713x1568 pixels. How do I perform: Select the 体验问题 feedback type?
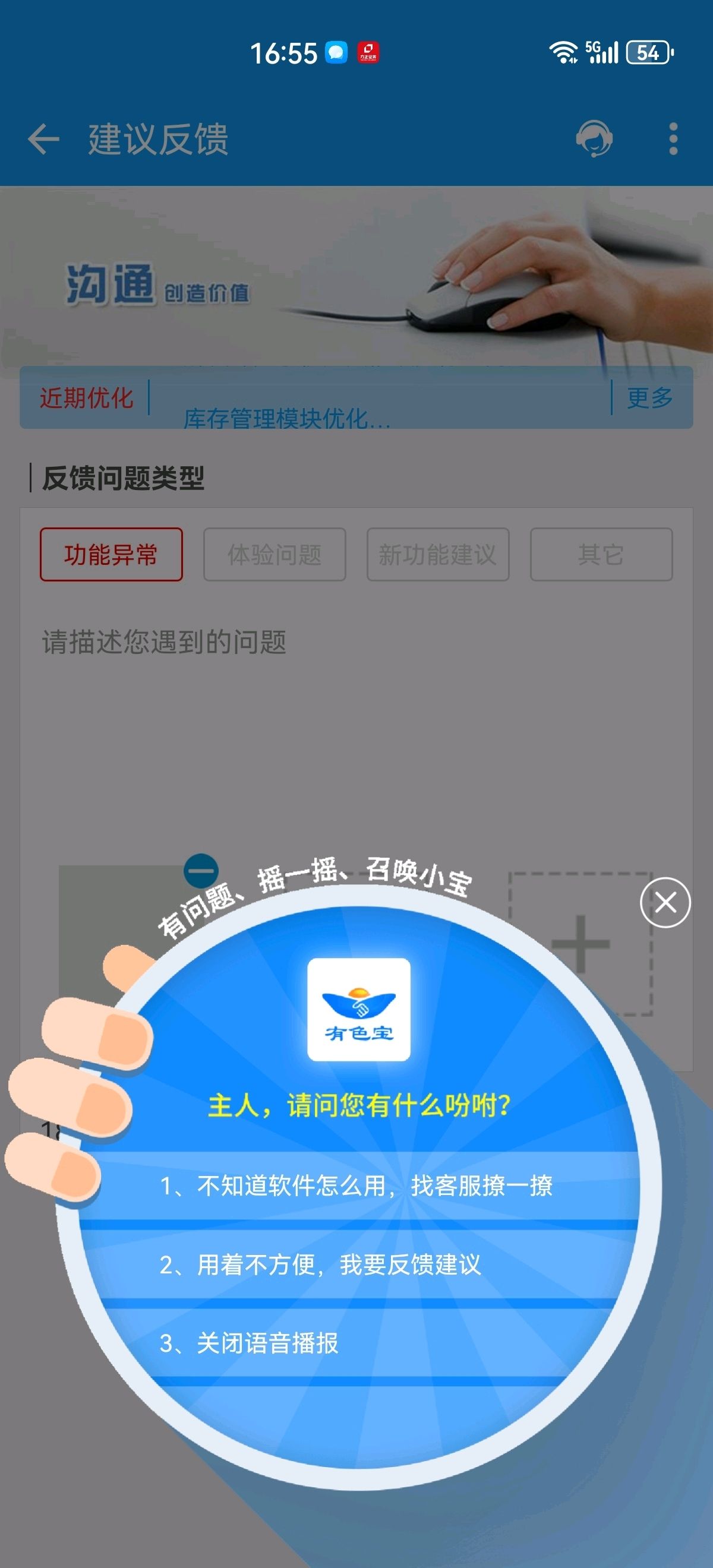click(x=275, y=555)
